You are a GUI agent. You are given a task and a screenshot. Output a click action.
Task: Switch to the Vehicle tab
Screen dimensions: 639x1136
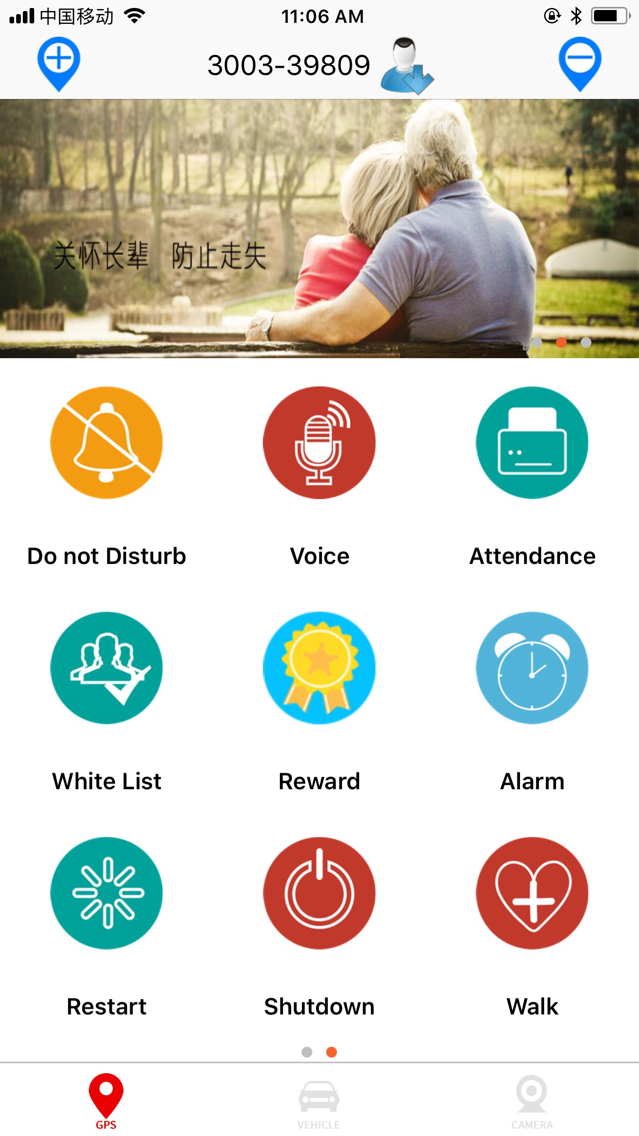pyautogui.click(x=319, y=1101)
